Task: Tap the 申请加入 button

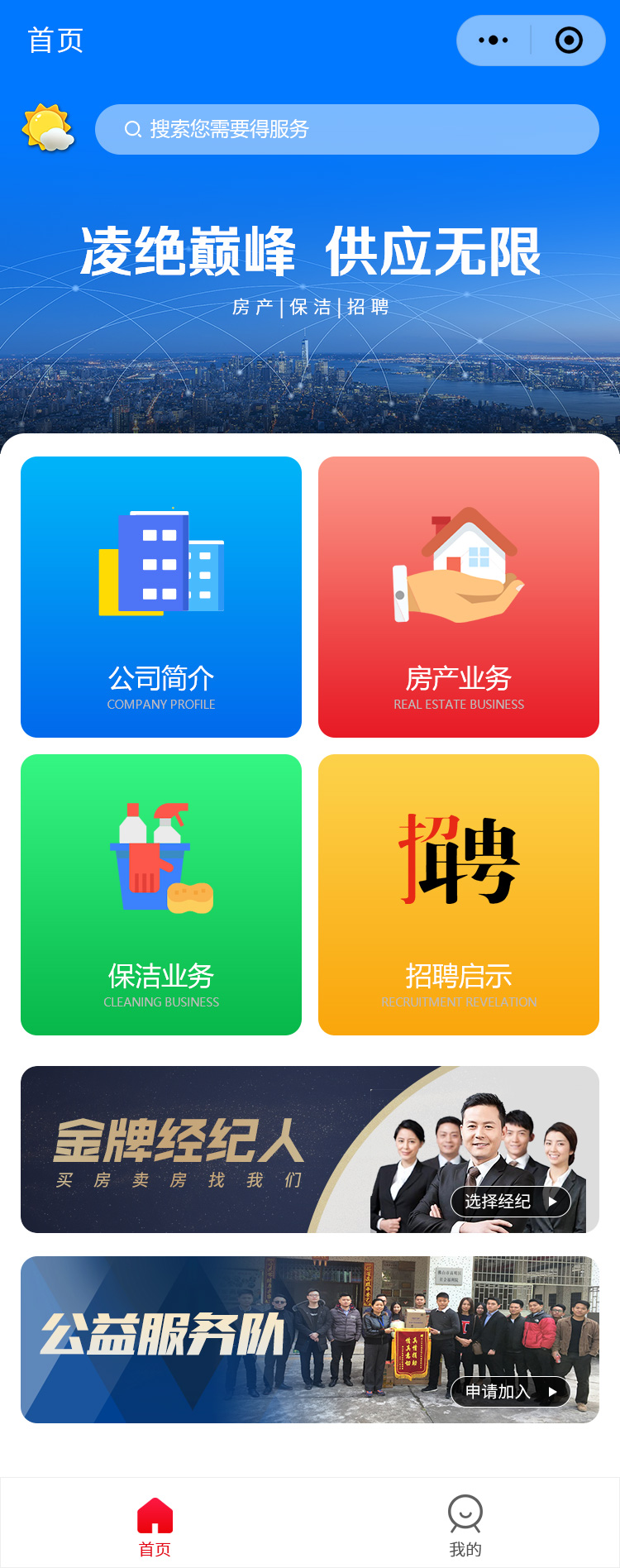Action: point(510,1392)
